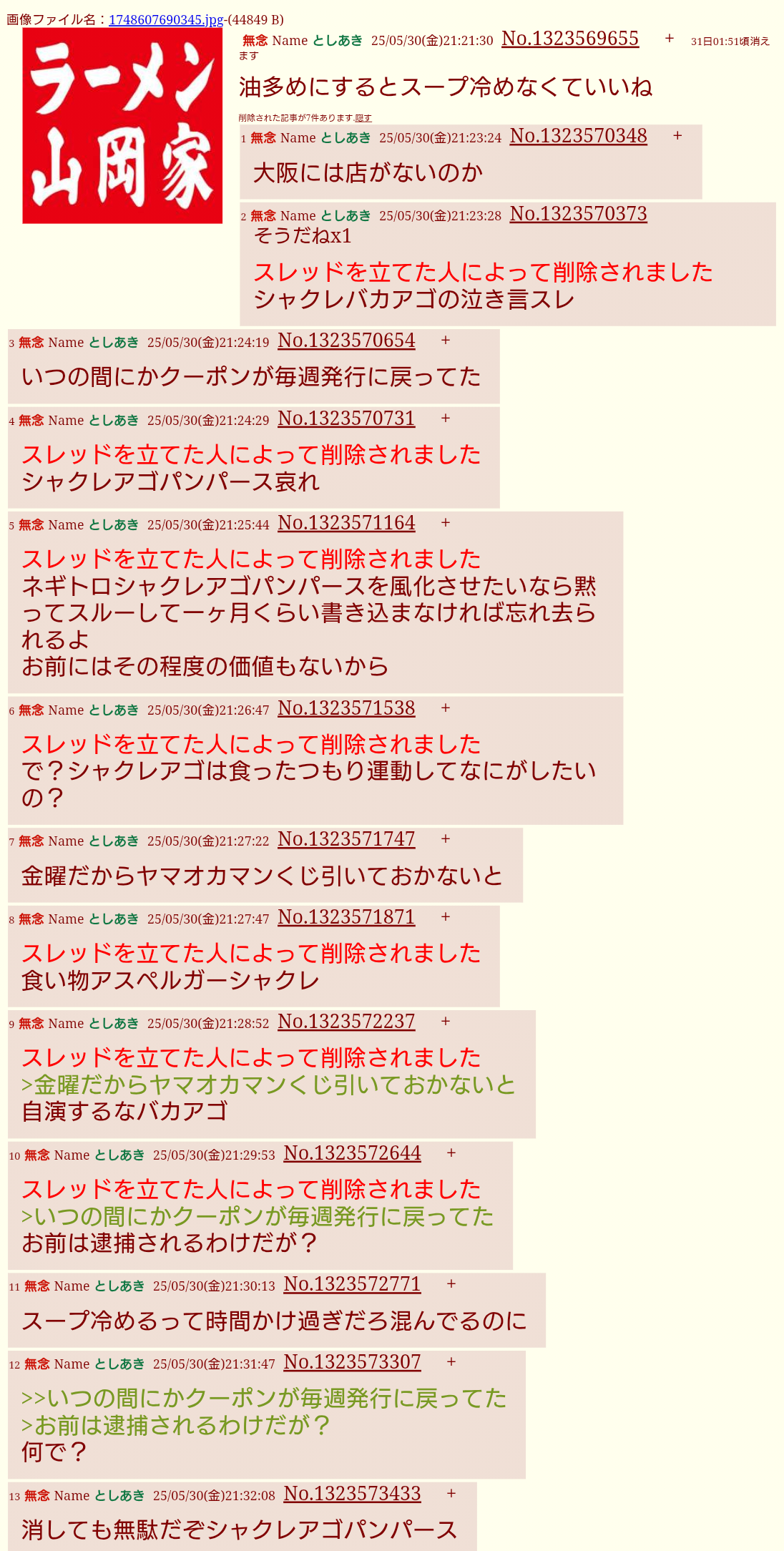Tap post number No.1323571871
This screenshot has width=784, height=1551.
coord(346,917)
